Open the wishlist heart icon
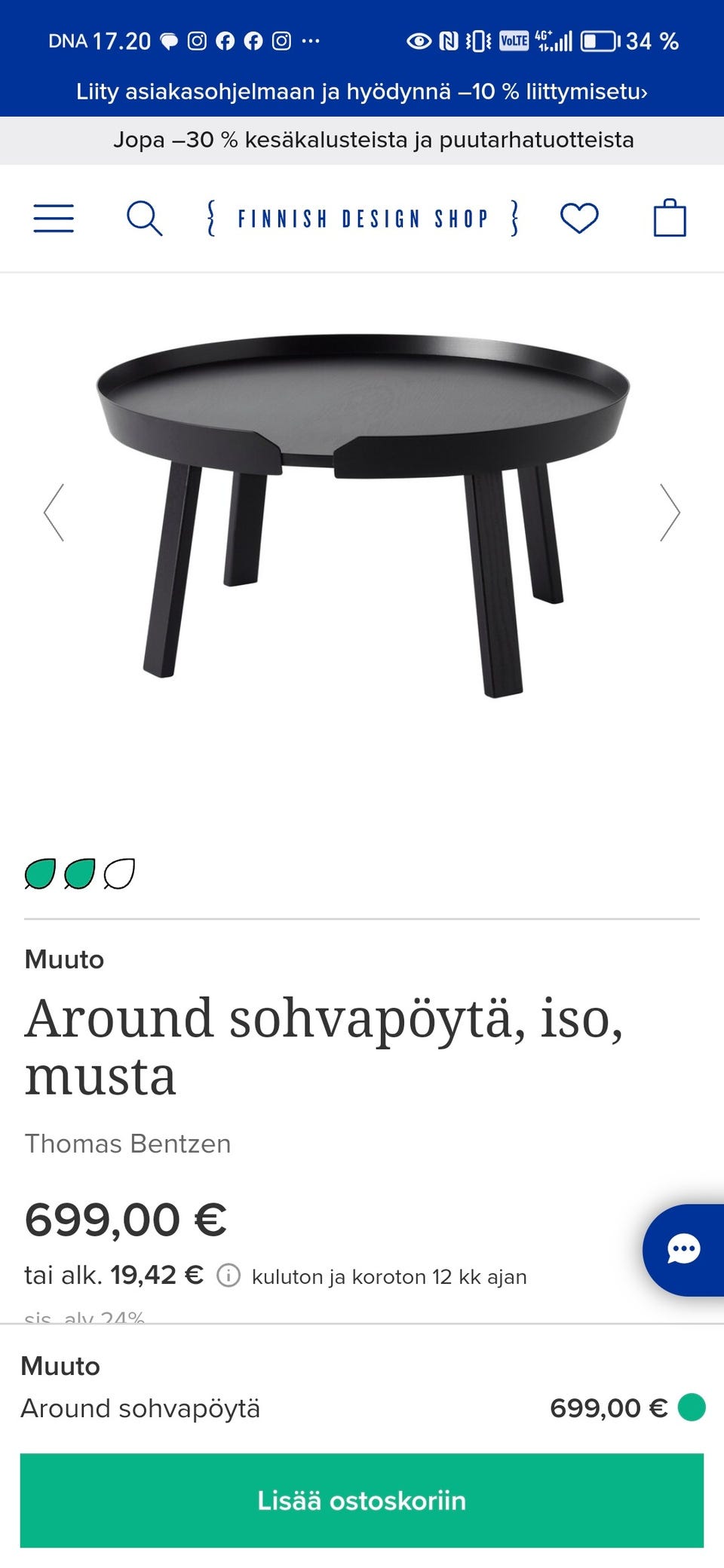The height and width of the screenshot is (1568, 724). [x=578, y=219]
